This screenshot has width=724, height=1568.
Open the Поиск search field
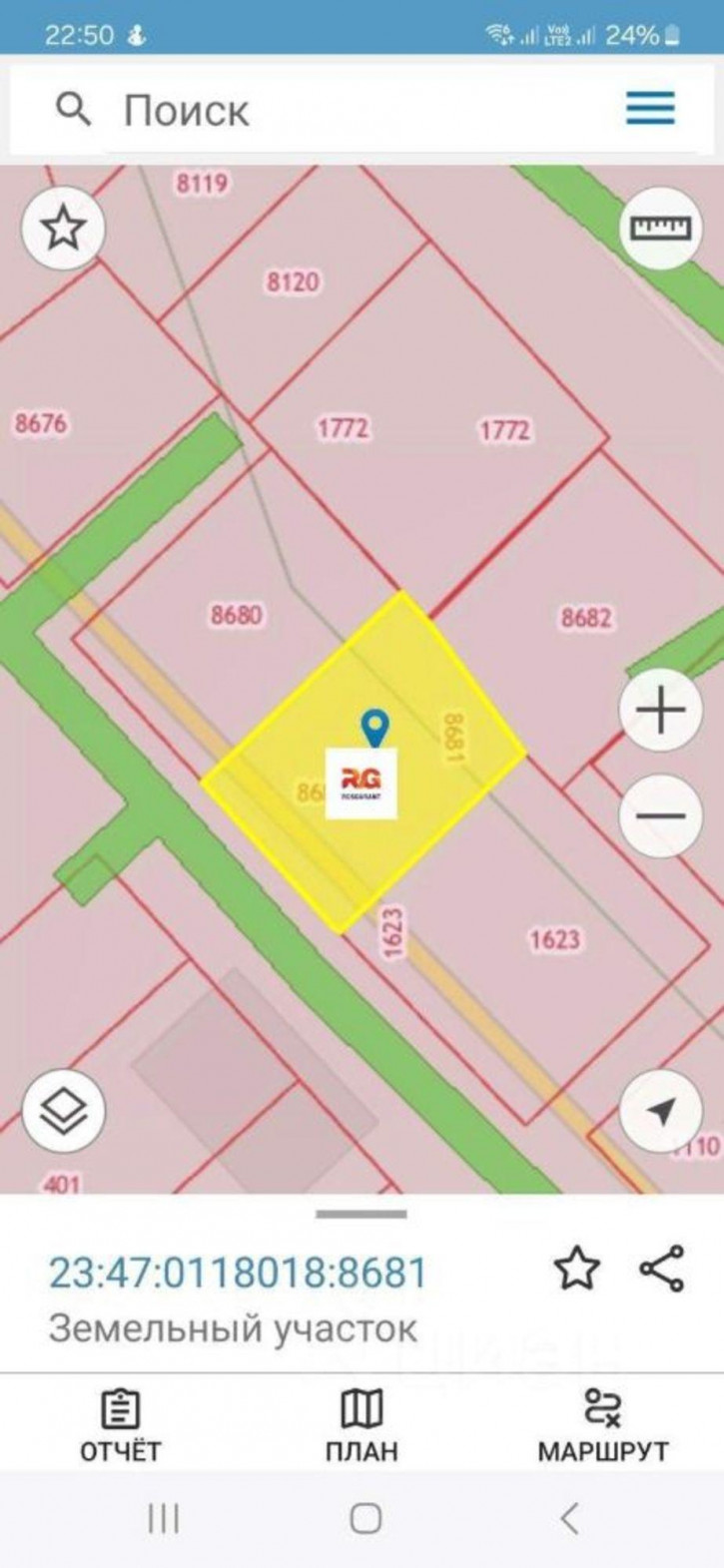tap(300, 110)
